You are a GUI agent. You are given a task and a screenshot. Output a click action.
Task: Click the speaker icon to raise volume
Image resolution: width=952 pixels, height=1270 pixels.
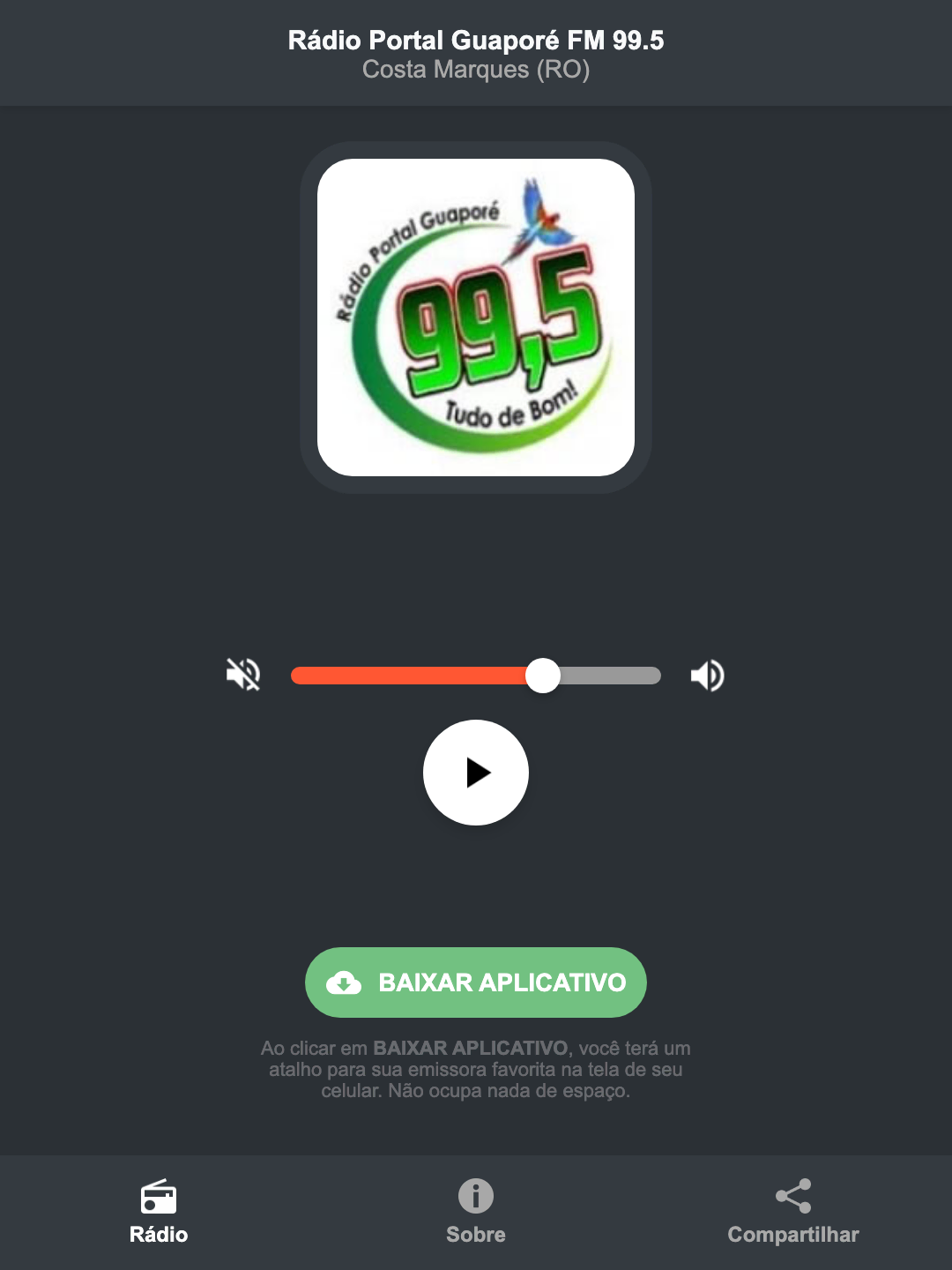pyautogui.click(x=706, y=675)
